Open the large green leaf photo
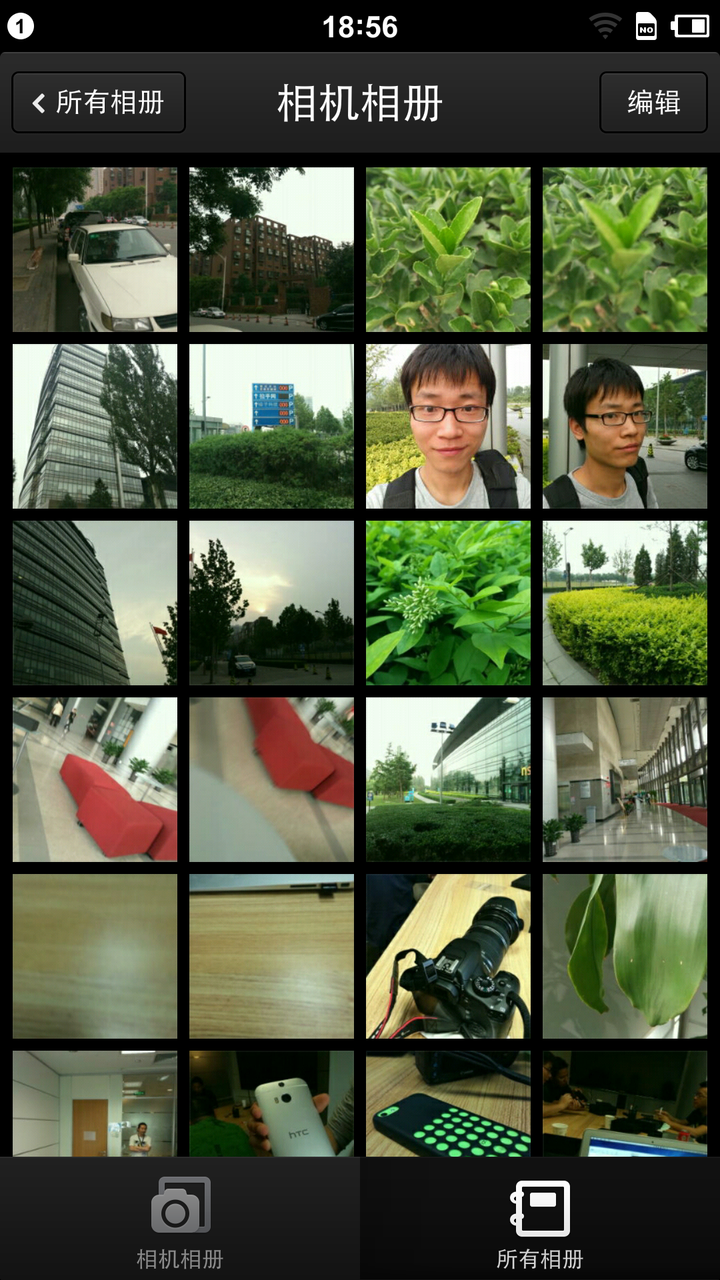This screenshot has height=1280, width=720. 625,957
